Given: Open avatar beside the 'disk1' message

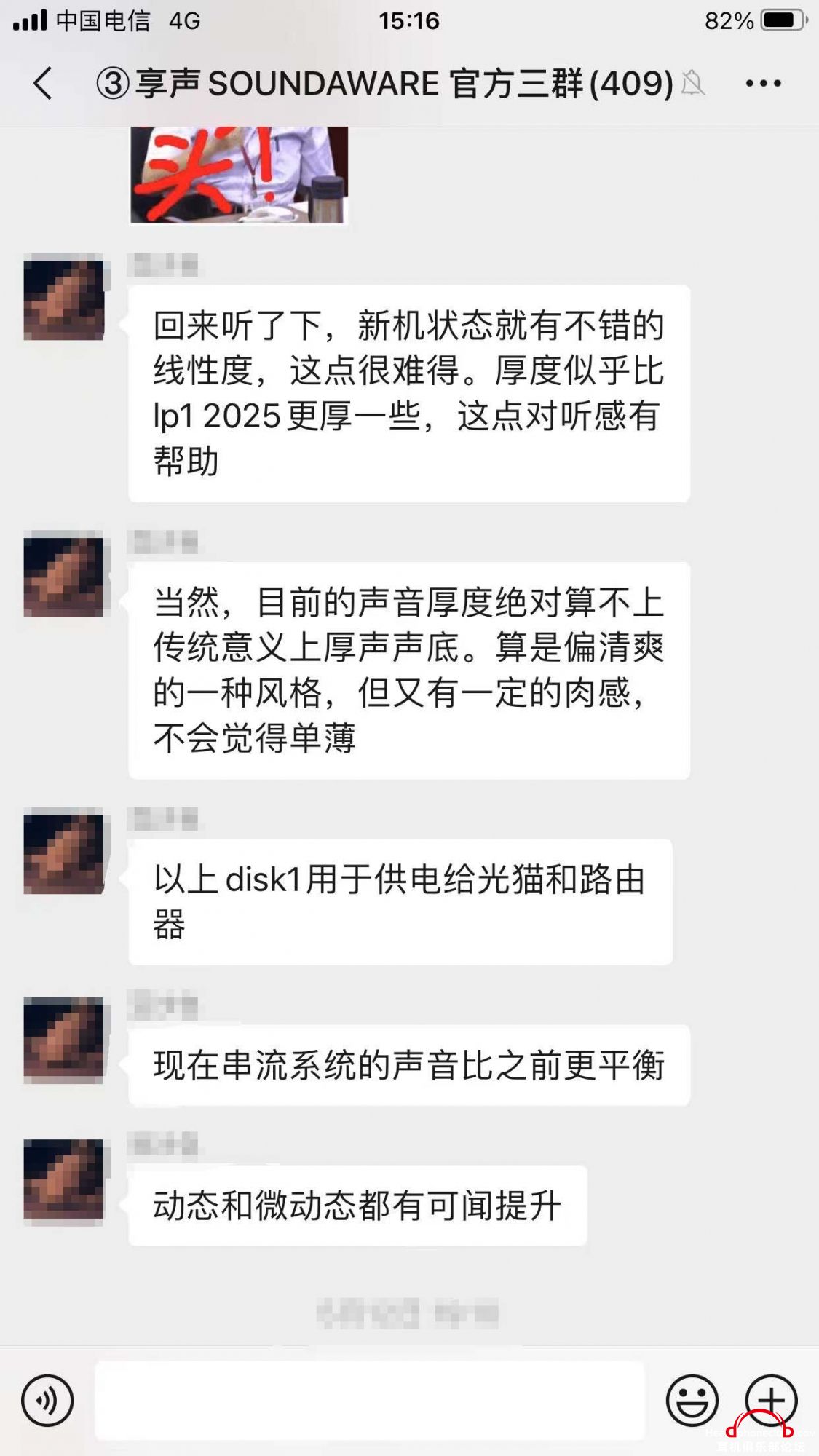Looking at the screenshot, I should 64,851.
